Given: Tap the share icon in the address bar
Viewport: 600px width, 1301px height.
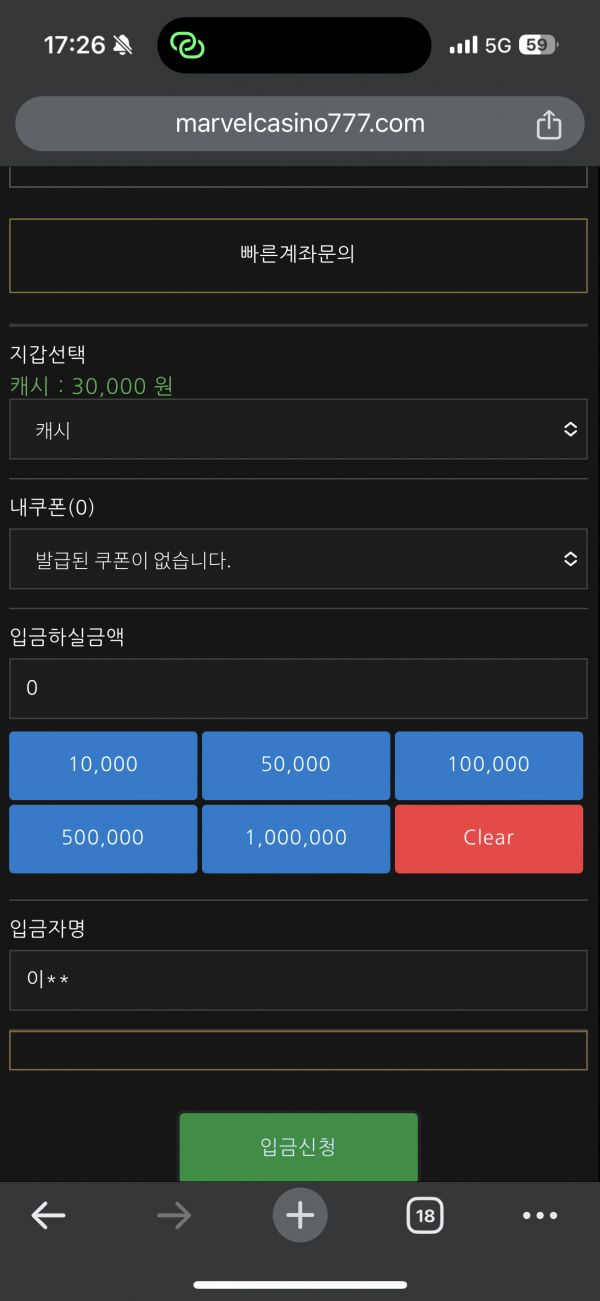Looking at the screenshot, I should tap(549, 125).
